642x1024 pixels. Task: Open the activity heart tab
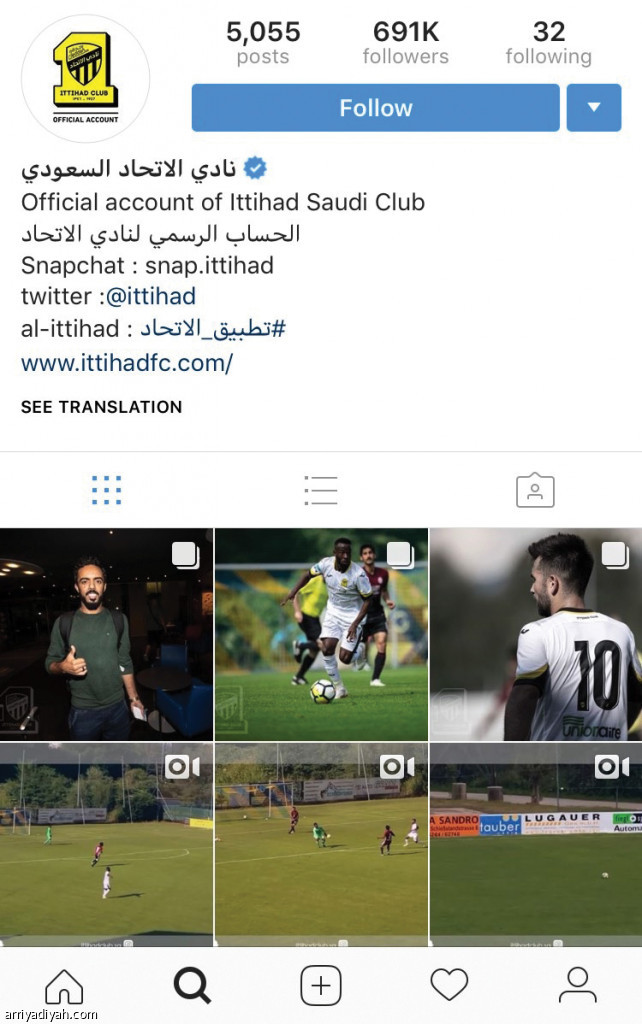(449, 985)
